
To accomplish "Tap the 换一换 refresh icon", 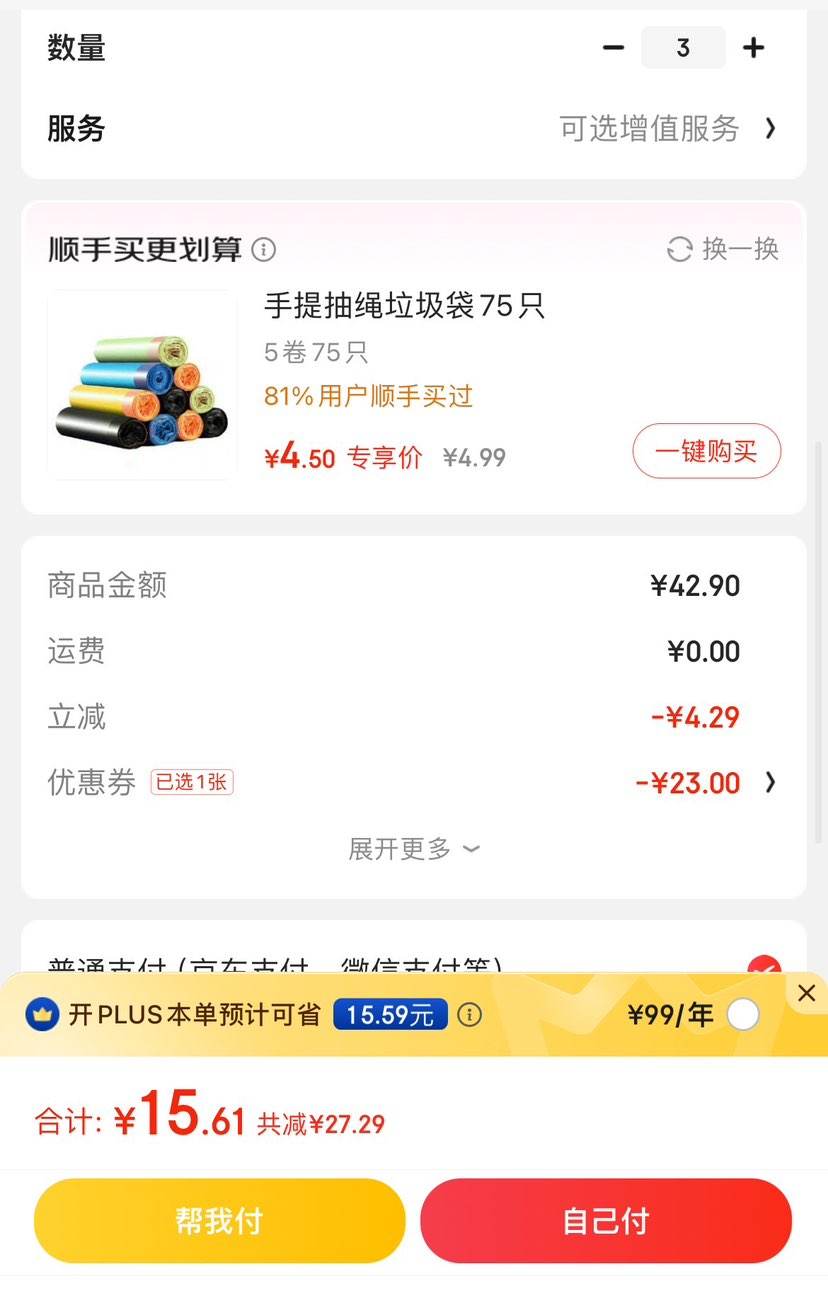I will pyautogui.click(x=679, y=250).
